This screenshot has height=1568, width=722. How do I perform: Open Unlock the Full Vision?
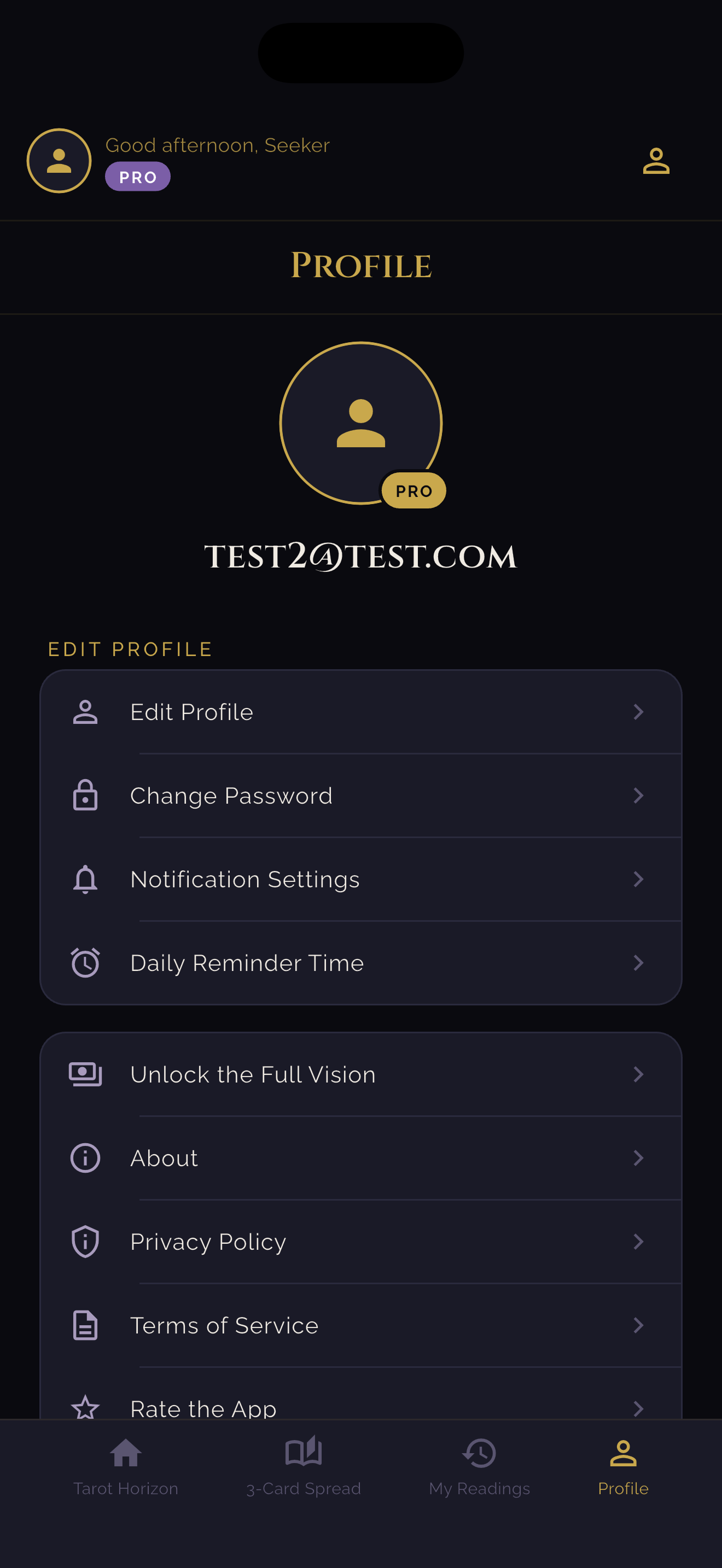coord(252,1074)
